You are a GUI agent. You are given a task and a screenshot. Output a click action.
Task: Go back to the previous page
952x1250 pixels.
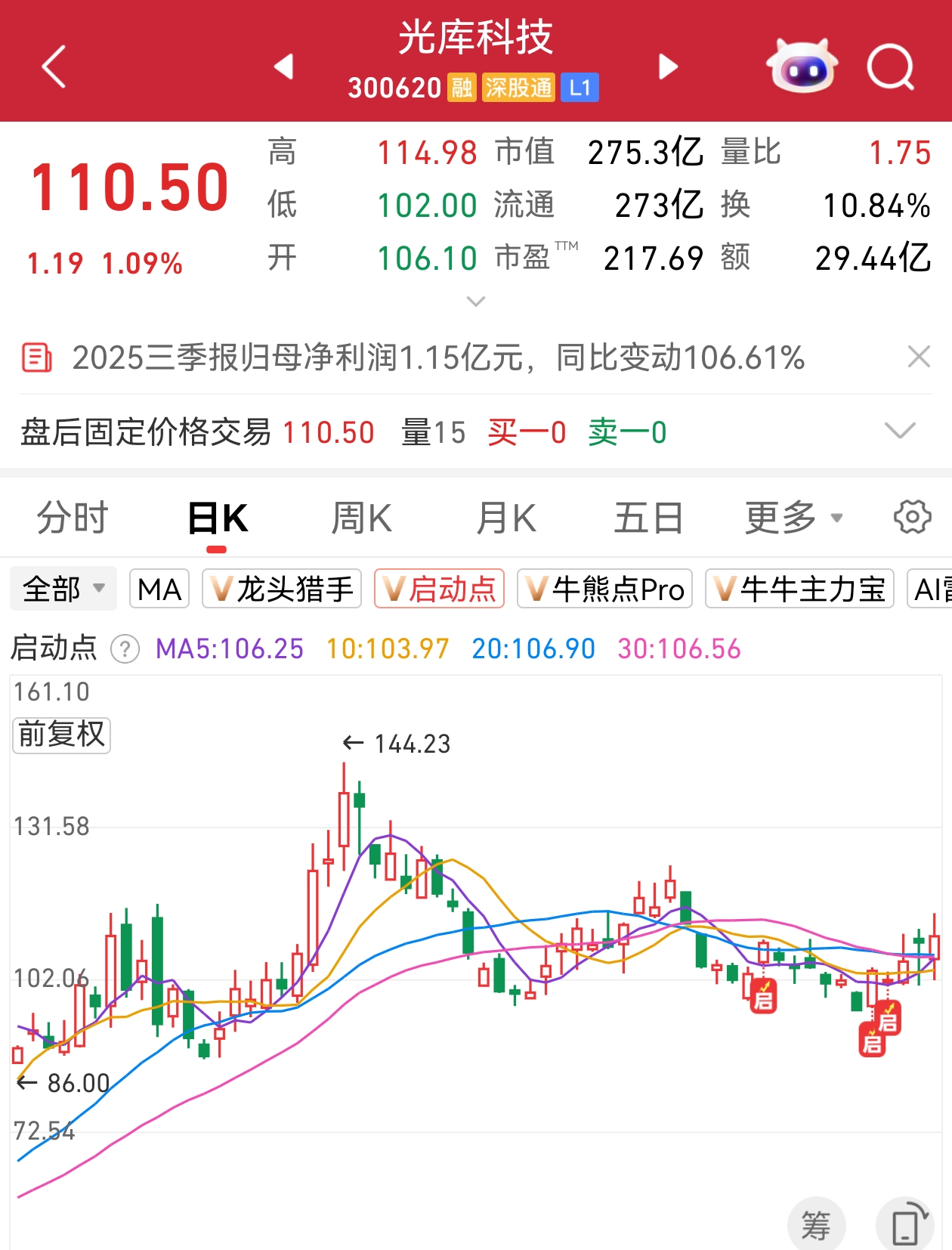coord(54,67)
